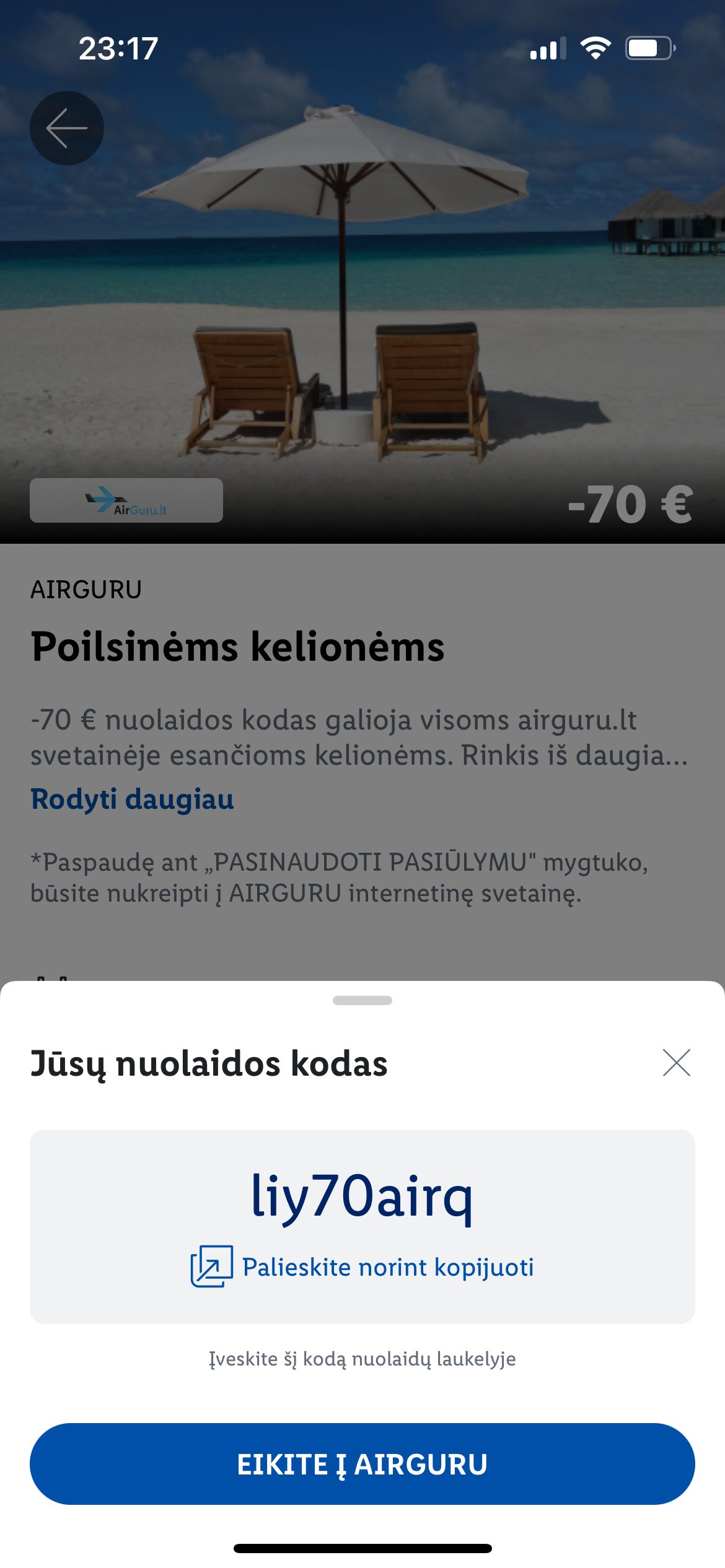This screenshot has width=725, height=1568.
Task: Close the discount code sheet
Action: (x=676, y=1063)
